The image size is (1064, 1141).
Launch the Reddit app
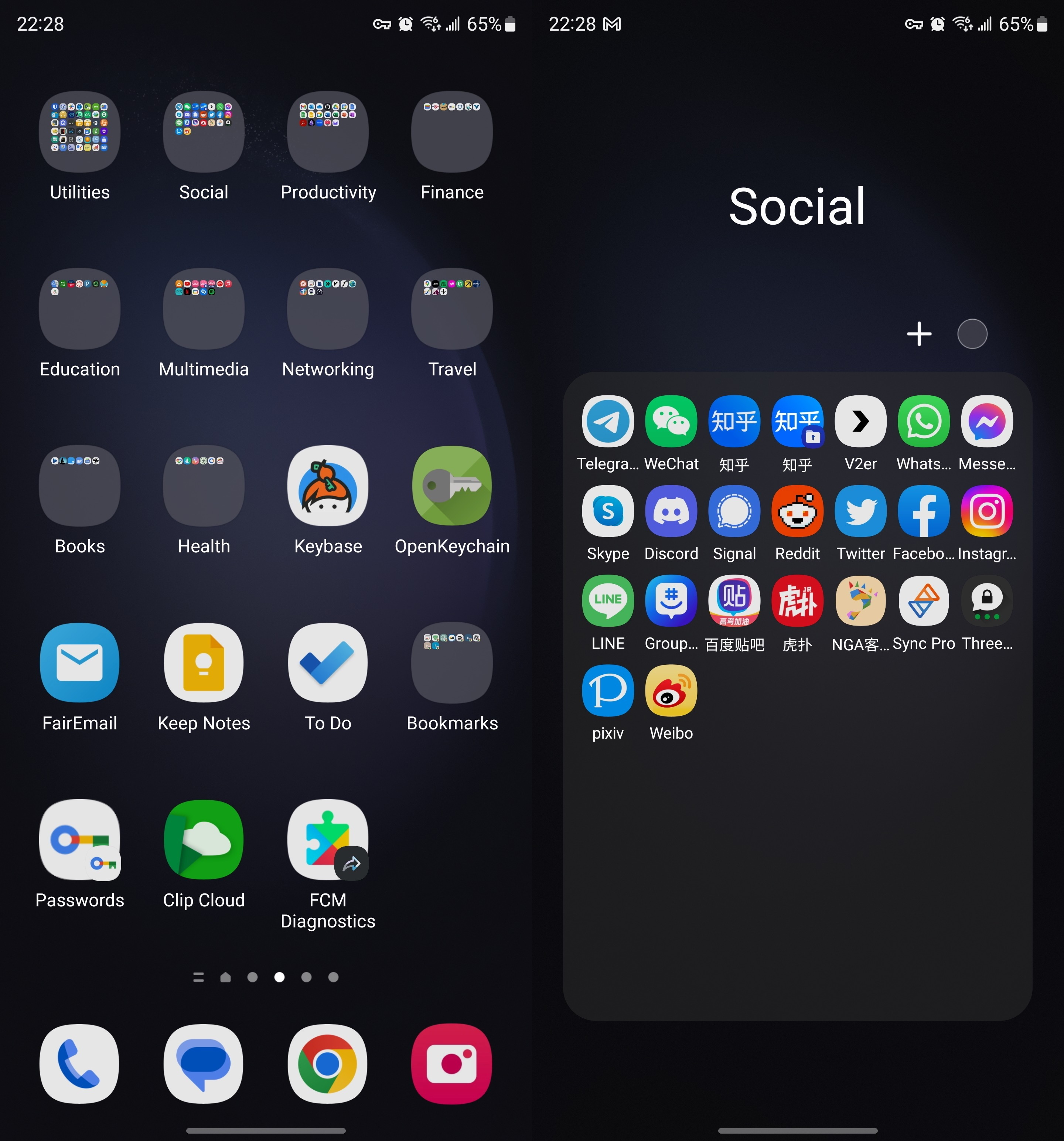pyautogui.click(x=797, y=511)
